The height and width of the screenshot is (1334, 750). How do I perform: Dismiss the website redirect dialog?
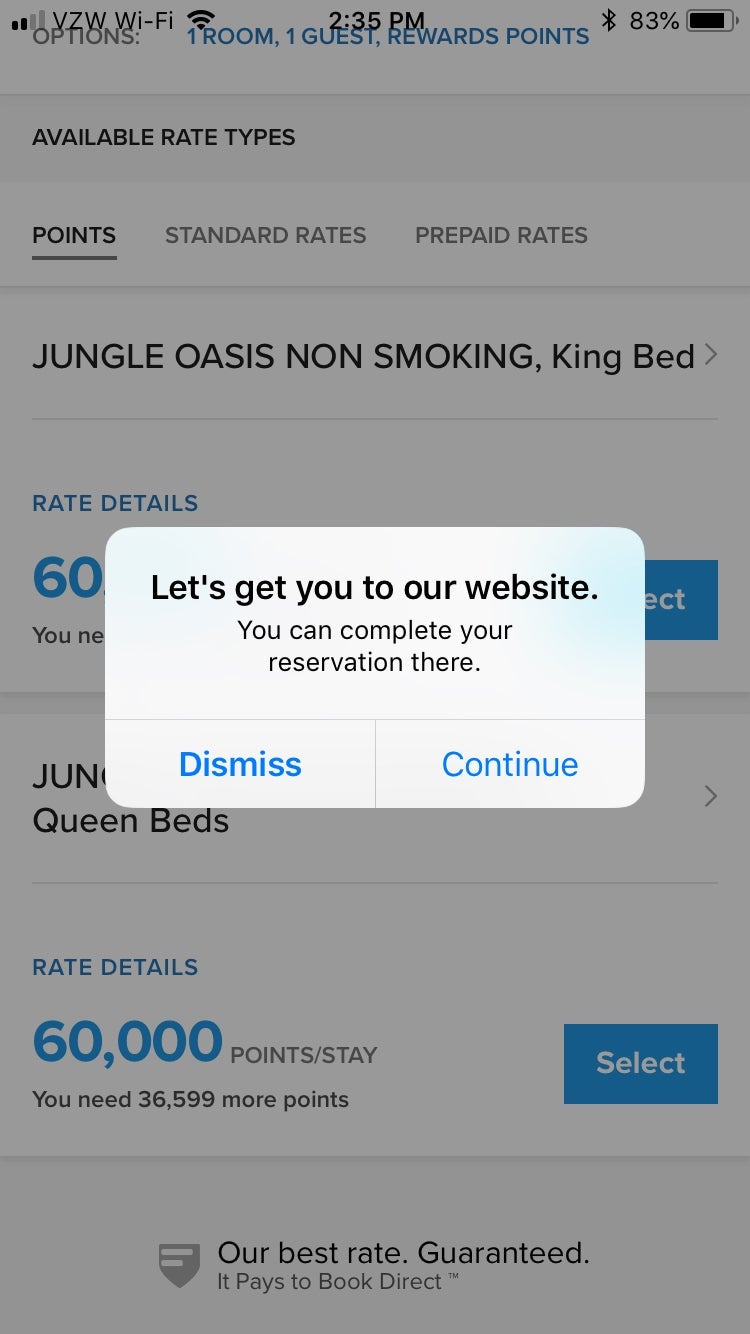point(240,764)
